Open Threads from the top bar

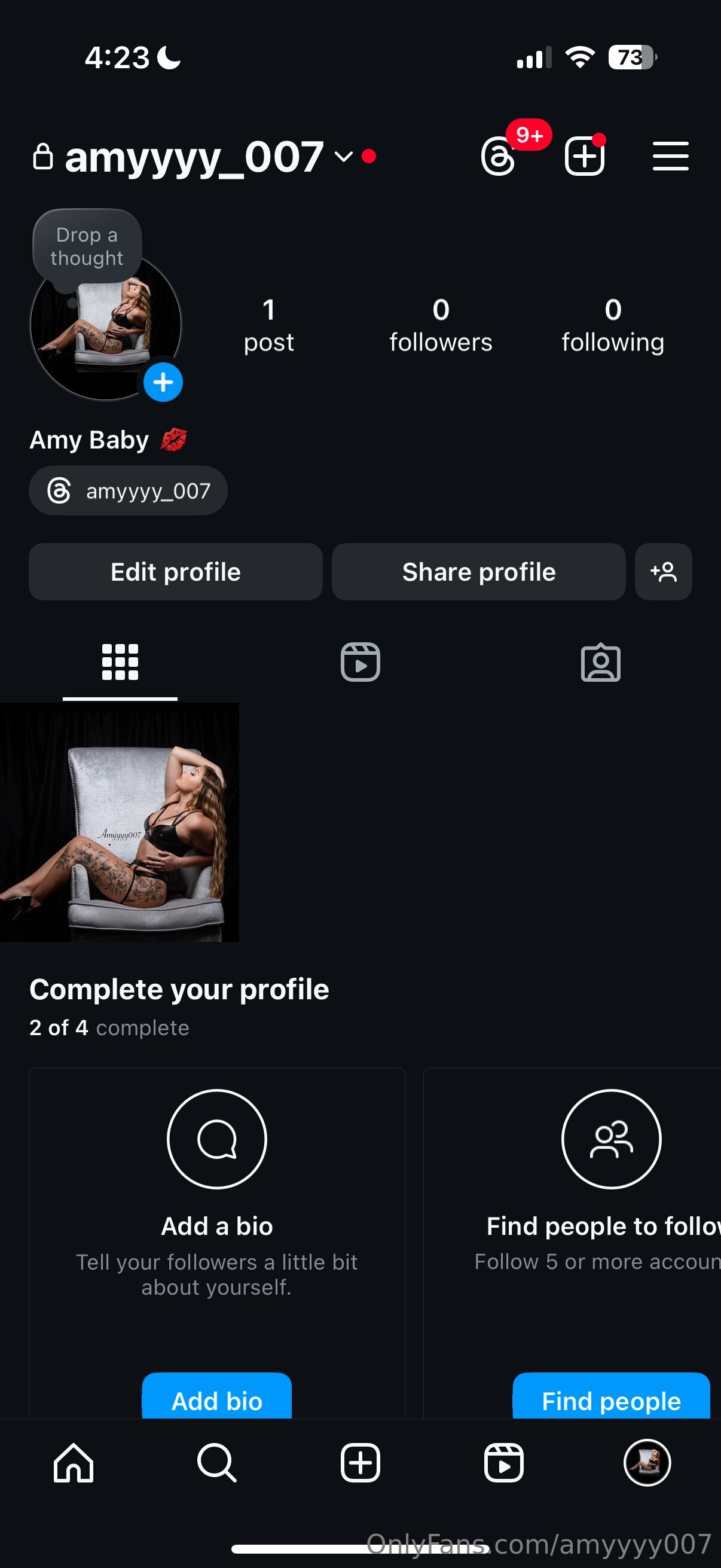click(499, 157)
